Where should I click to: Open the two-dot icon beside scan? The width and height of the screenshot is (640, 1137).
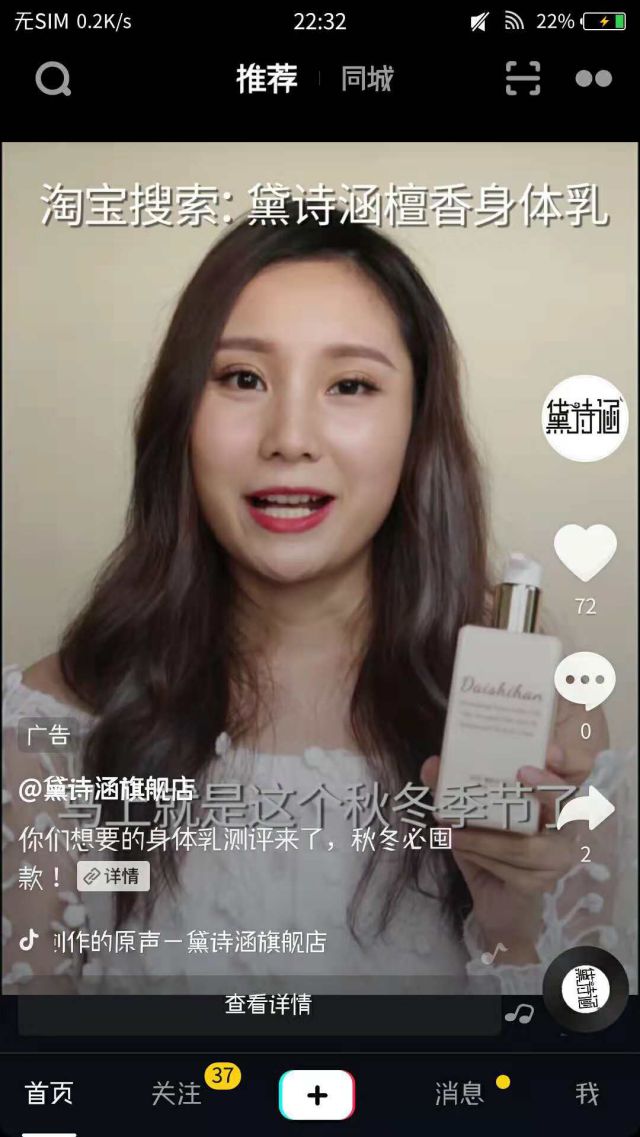[x=593, y=78]
